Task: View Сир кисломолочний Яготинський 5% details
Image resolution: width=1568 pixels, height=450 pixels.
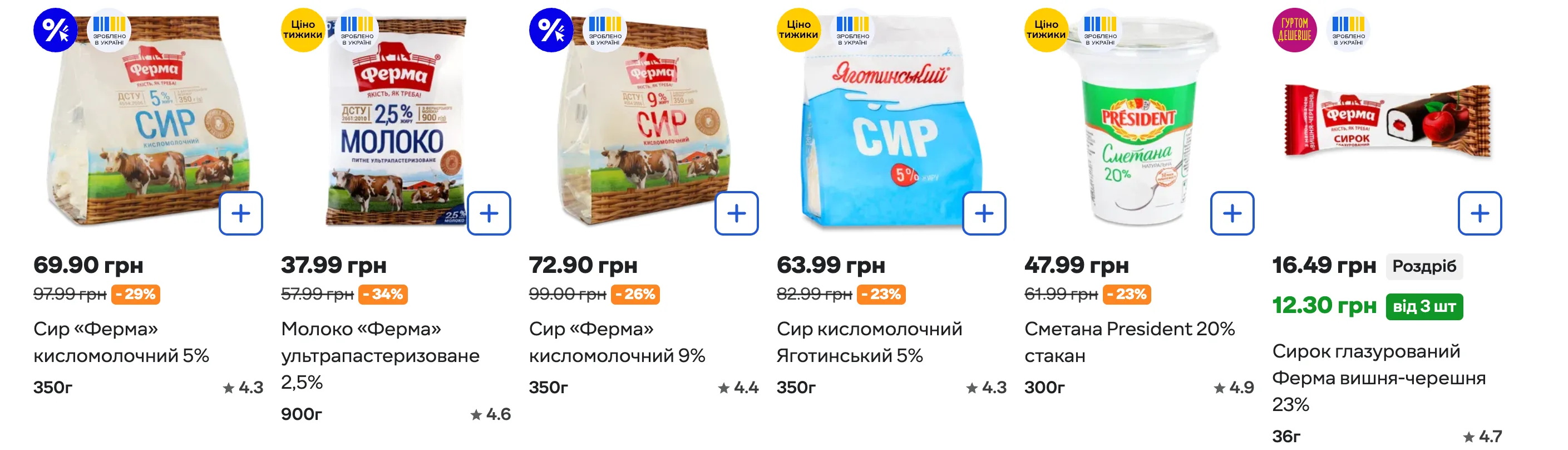Action: 869,342
